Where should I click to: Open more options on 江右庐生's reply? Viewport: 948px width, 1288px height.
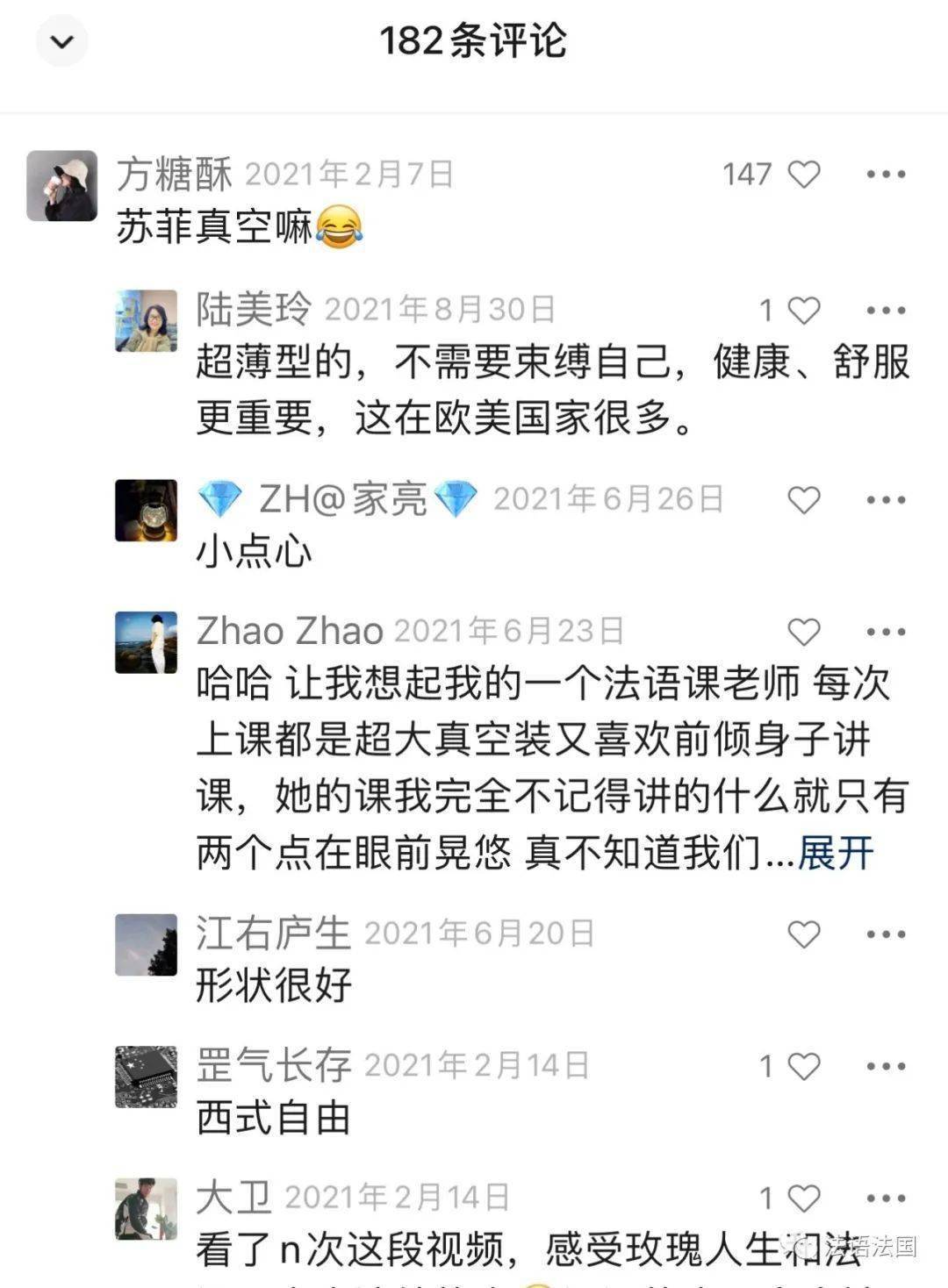coord(885,934)
